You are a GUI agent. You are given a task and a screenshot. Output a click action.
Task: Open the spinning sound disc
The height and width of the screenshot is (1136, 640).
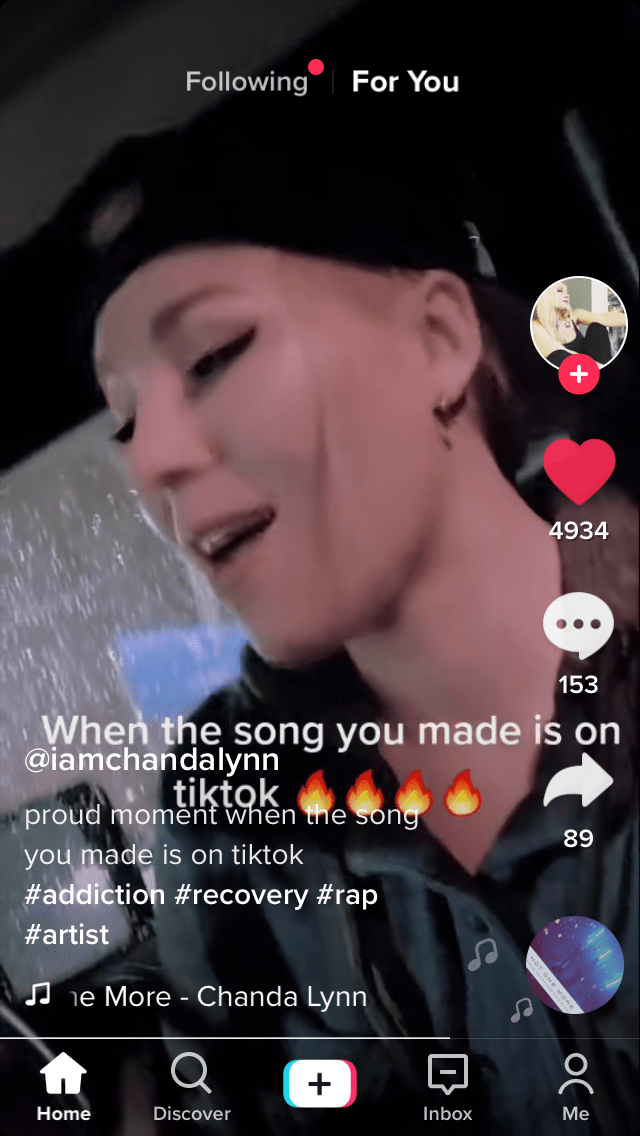click(x=575, y=964)
